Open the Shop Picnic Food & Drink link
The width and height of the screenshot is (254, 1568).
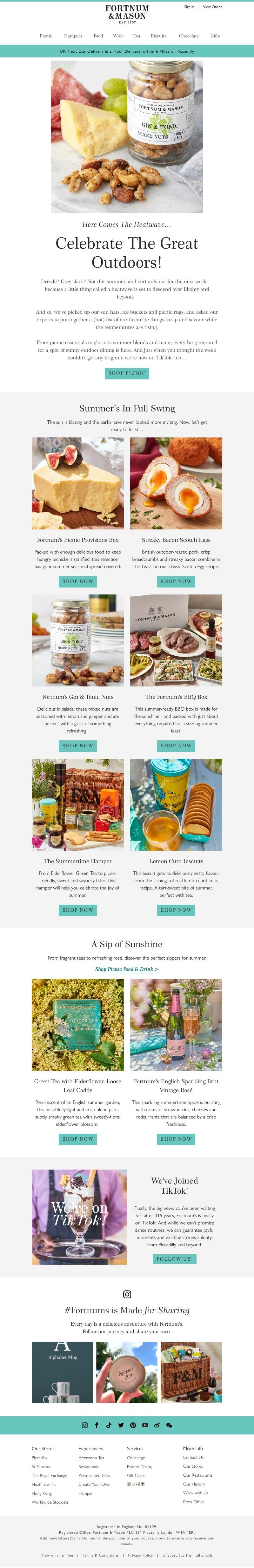(127, 969)
